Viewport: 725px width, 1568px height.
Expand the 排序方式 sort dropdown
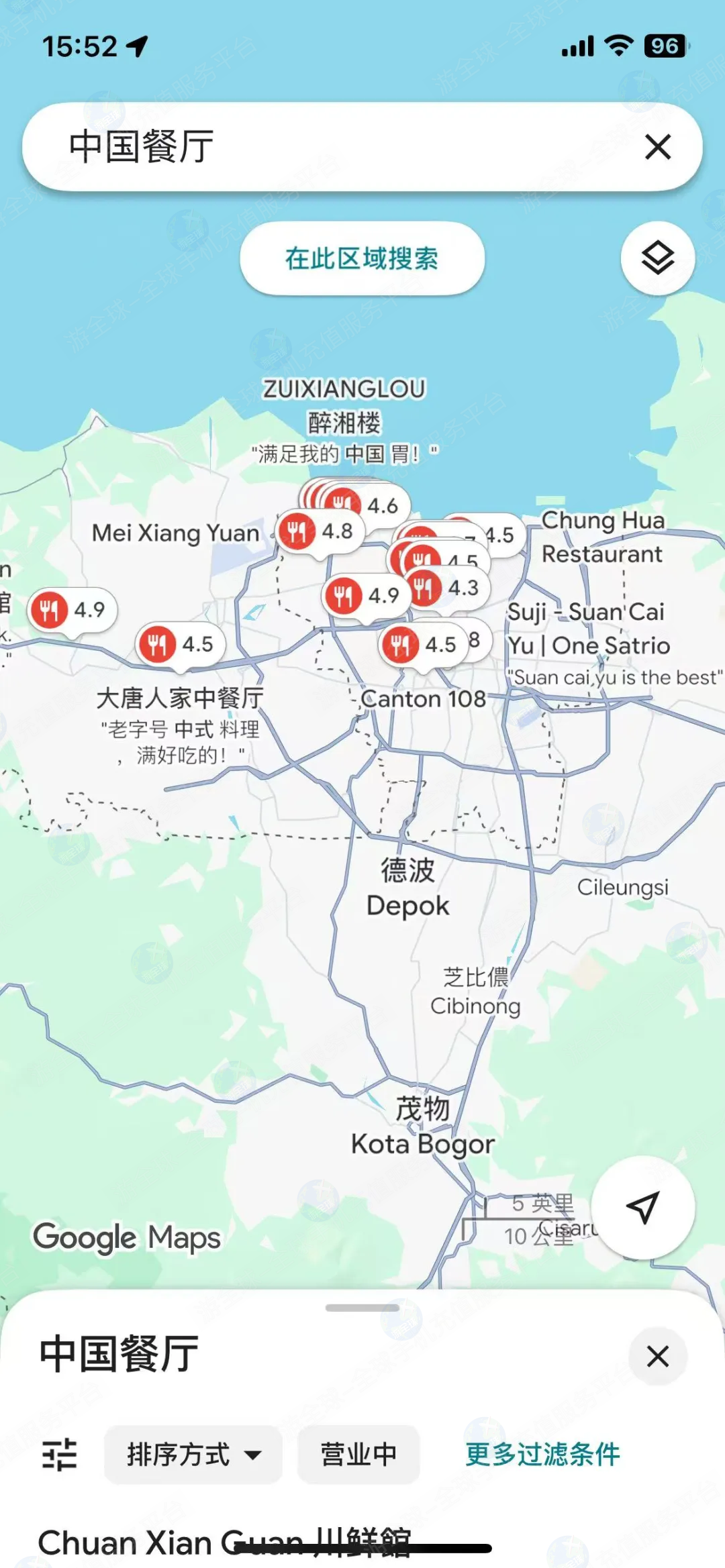click(x=193, y=1455)
